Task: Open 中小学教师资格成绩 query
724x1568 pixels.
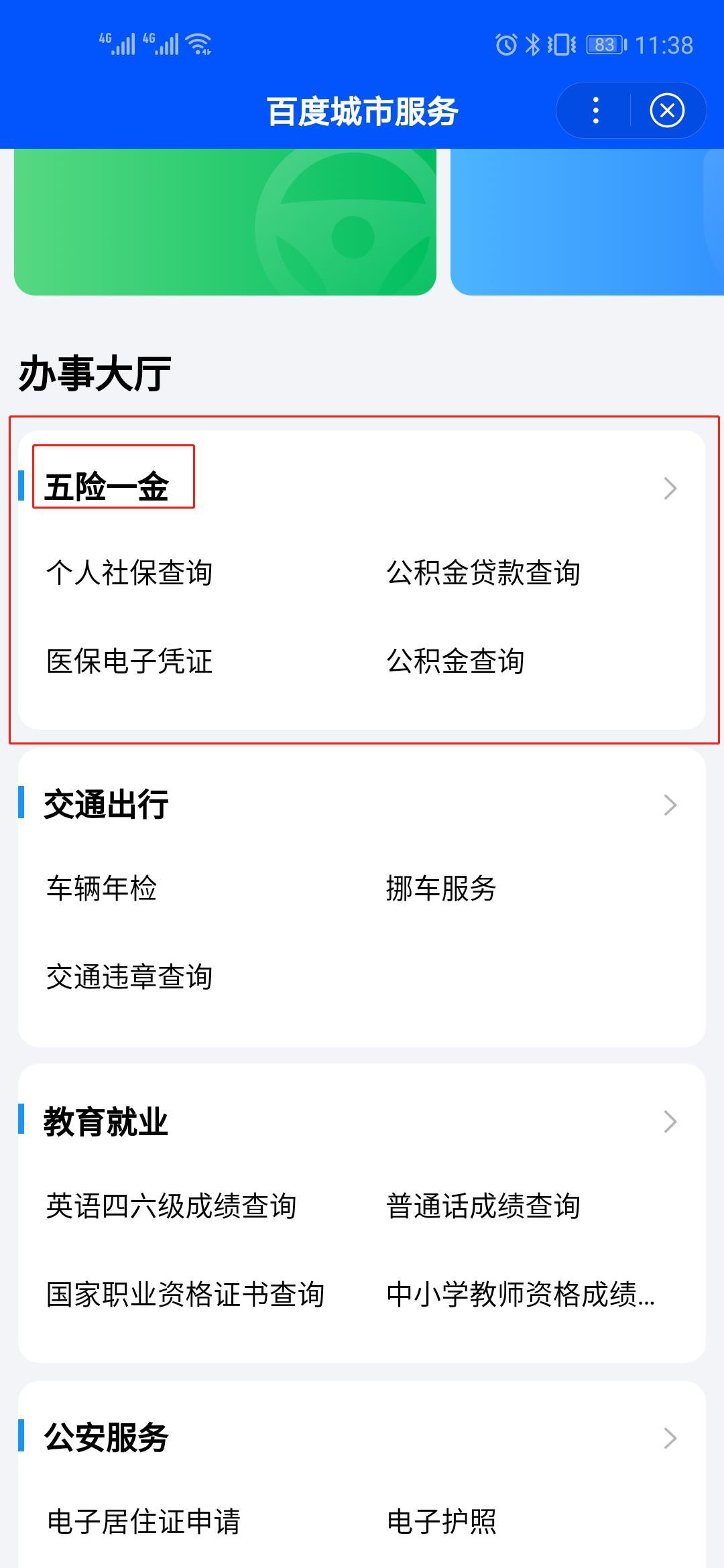Action: pos(521,1295)
